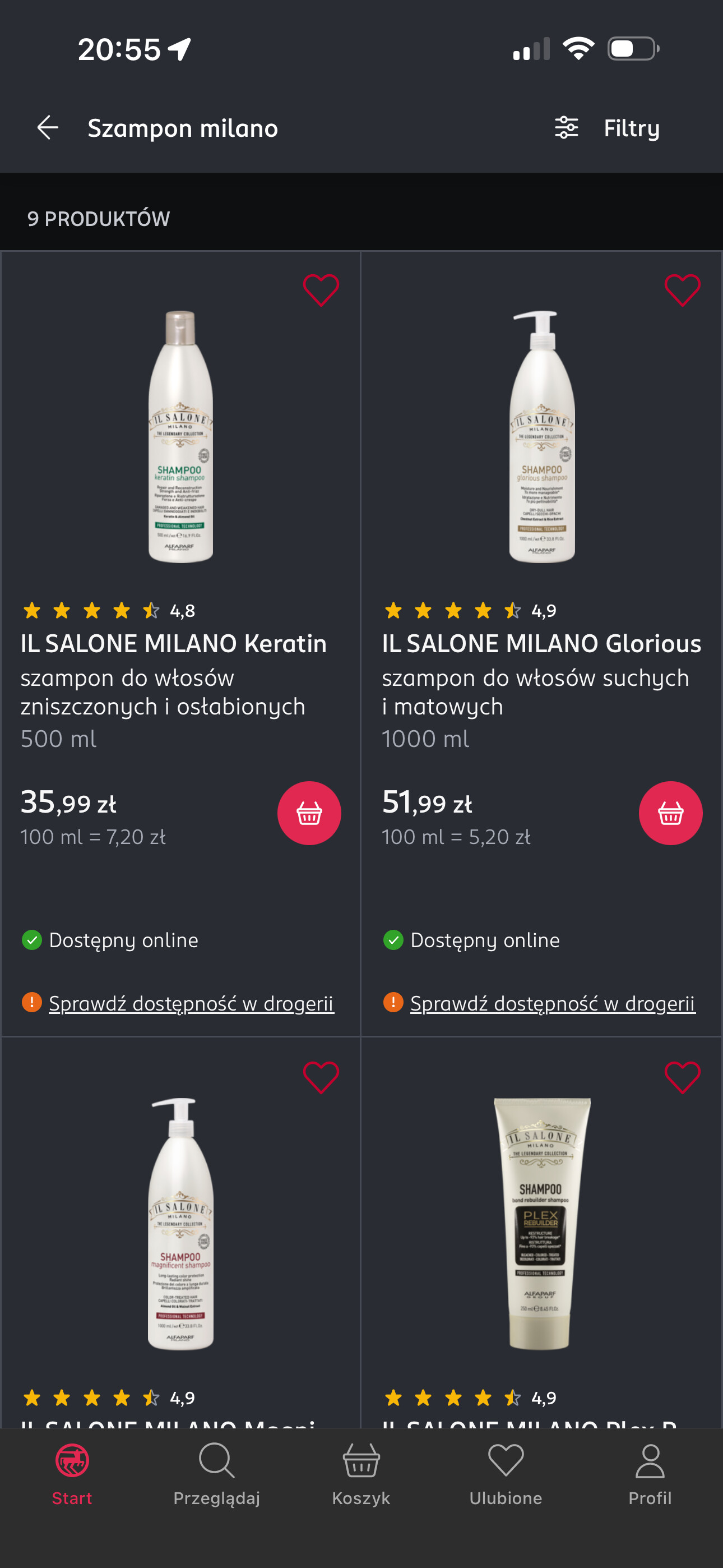This screenshot has width=723, height=1568.
Task: Check store availability for Glorious shampoo
Action: [553, 1003]
